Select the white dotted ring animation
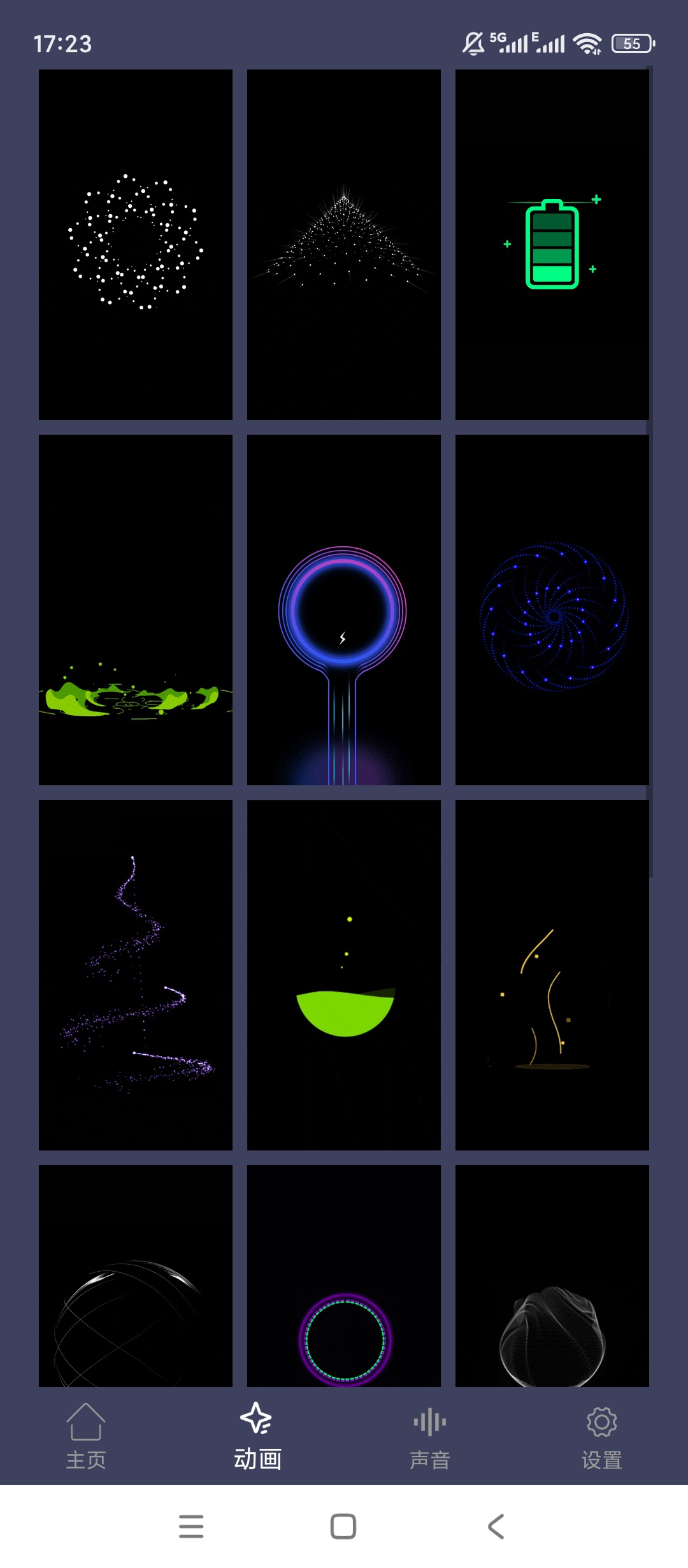Screen dimensions: 688x1568 point(136,245)
